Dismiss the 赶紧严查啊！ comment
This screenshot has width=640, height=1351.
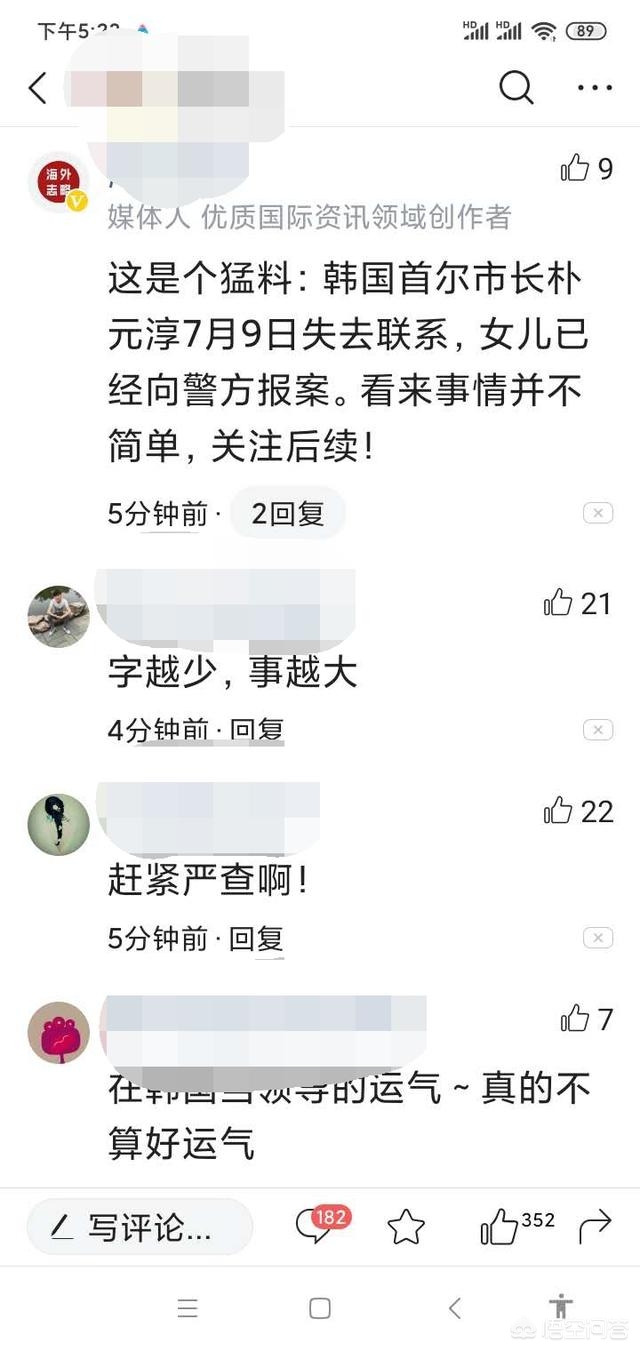[598, 938]
